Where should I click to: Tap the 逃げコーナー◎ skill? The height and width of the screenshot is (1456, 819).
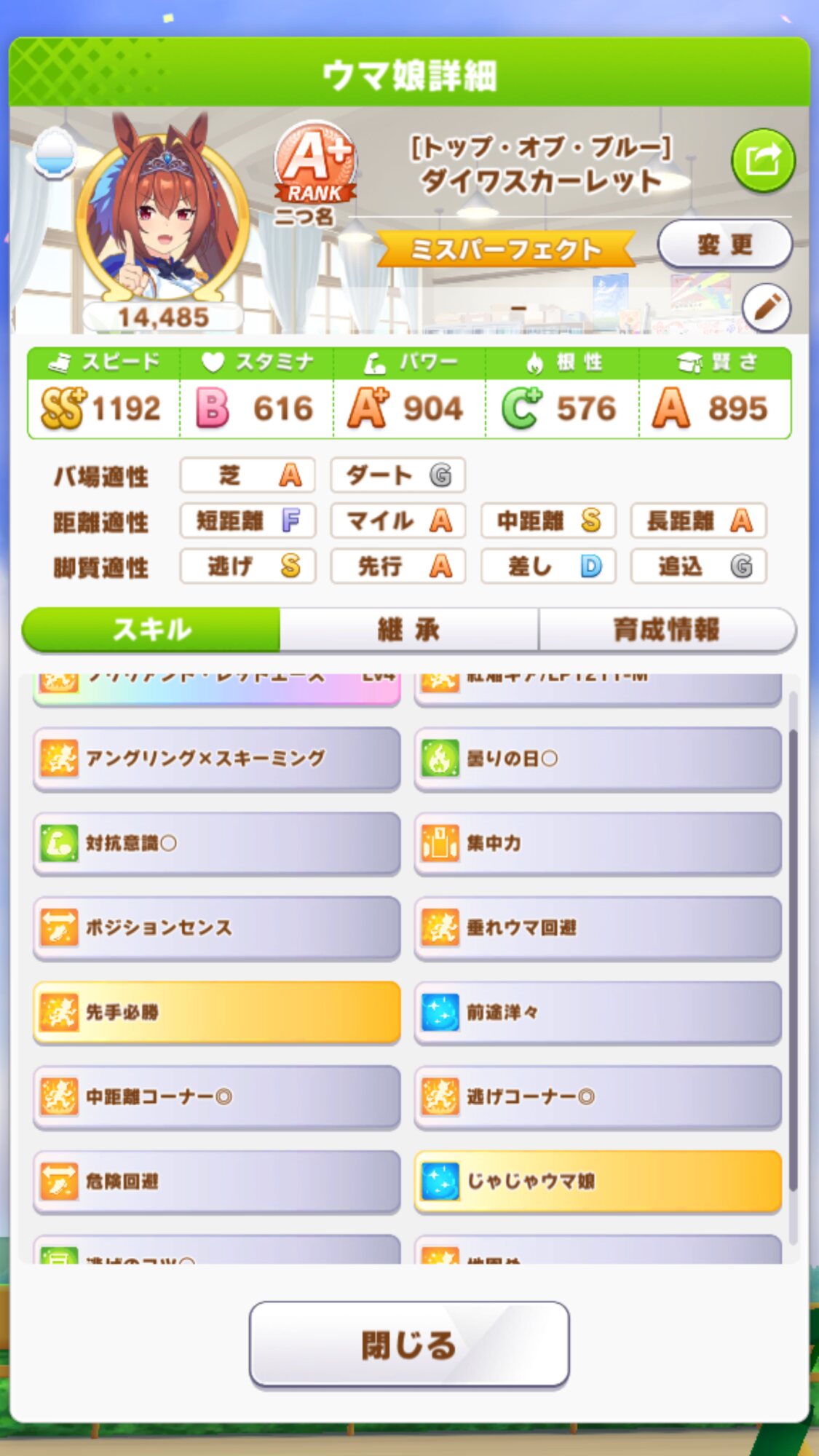pyautogui.click(x=598, y=1096)
